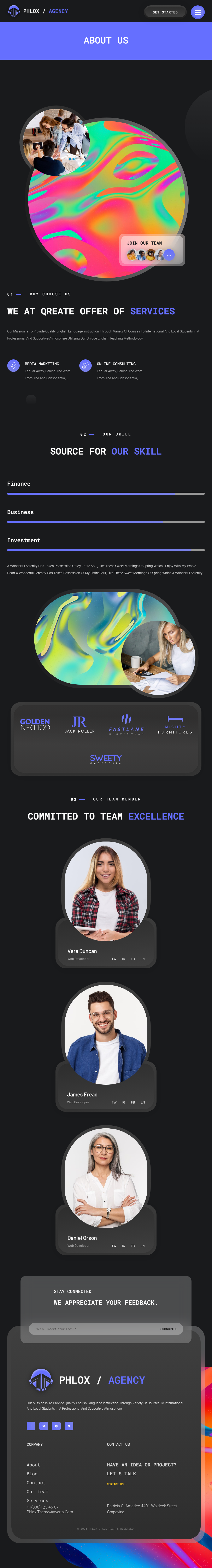This screenshot has height=1568, width=212.
Task: Open Vera Duncan's ID link
Action: [123, 959]
